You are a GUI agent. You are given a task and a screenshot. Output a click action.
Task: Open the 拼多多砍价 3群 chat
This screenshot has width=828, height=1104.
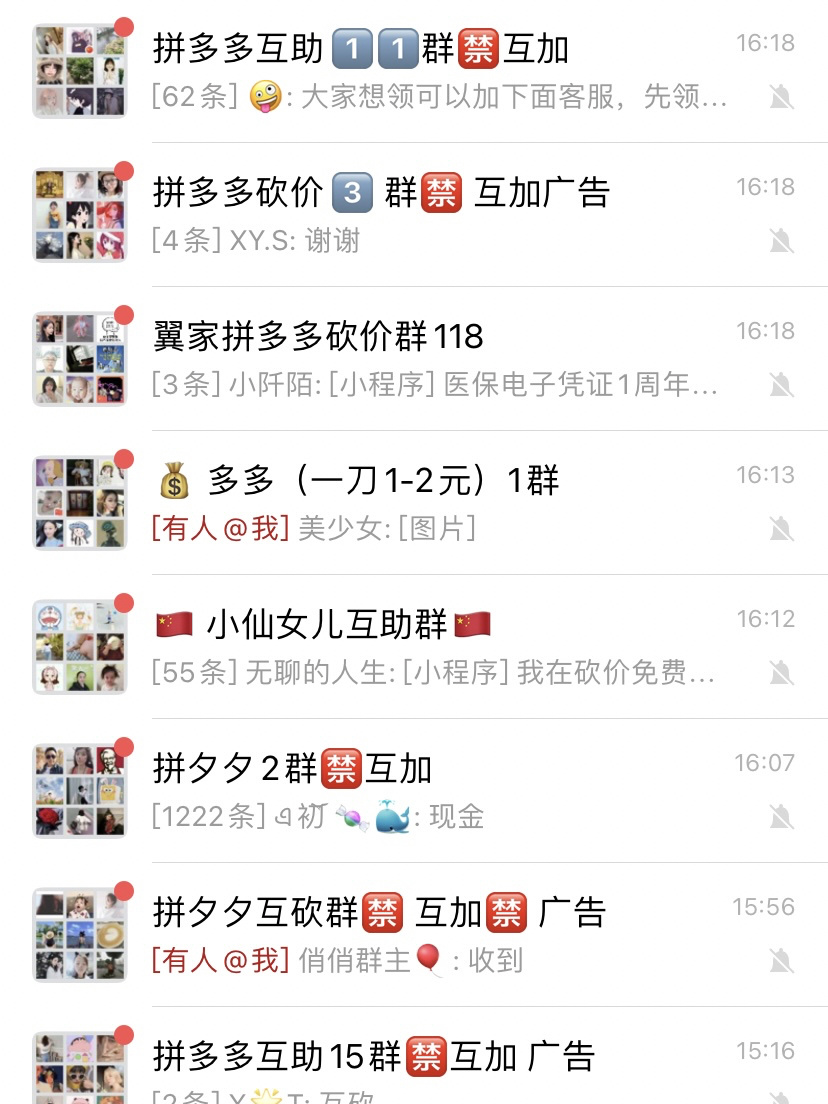pyautogui.click(x=414, y=215)
